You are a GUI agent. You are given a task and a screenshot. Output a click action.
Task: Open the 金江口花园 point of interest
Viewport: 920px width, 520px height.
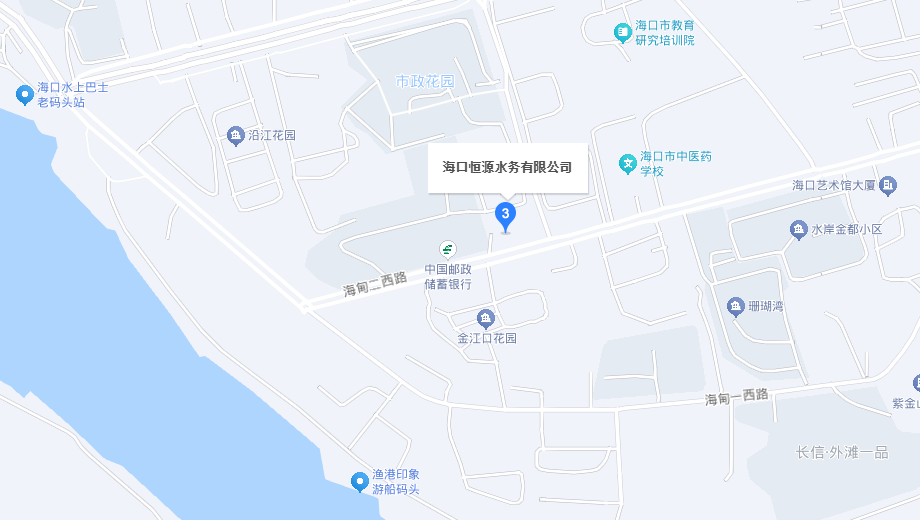(486, 319)
